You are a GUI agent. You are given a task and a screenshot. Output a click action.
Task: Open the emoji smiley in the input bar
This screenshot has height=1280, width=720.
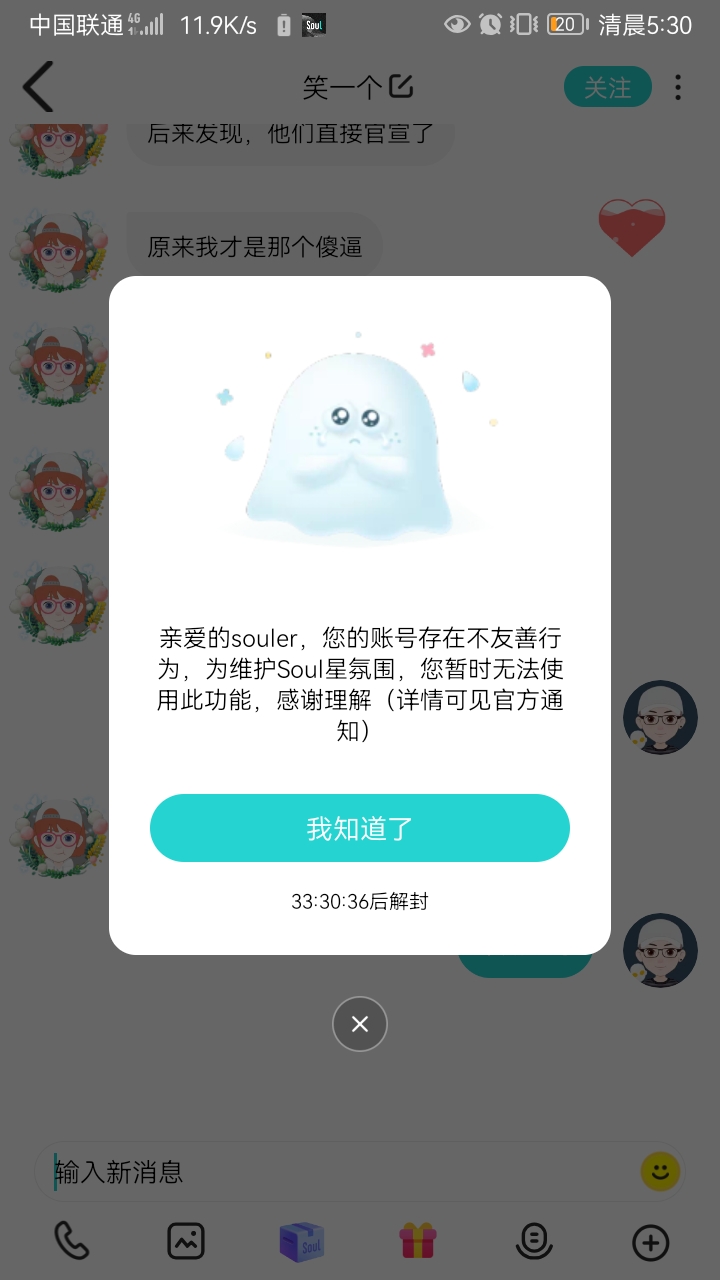tap(658, 1170)
